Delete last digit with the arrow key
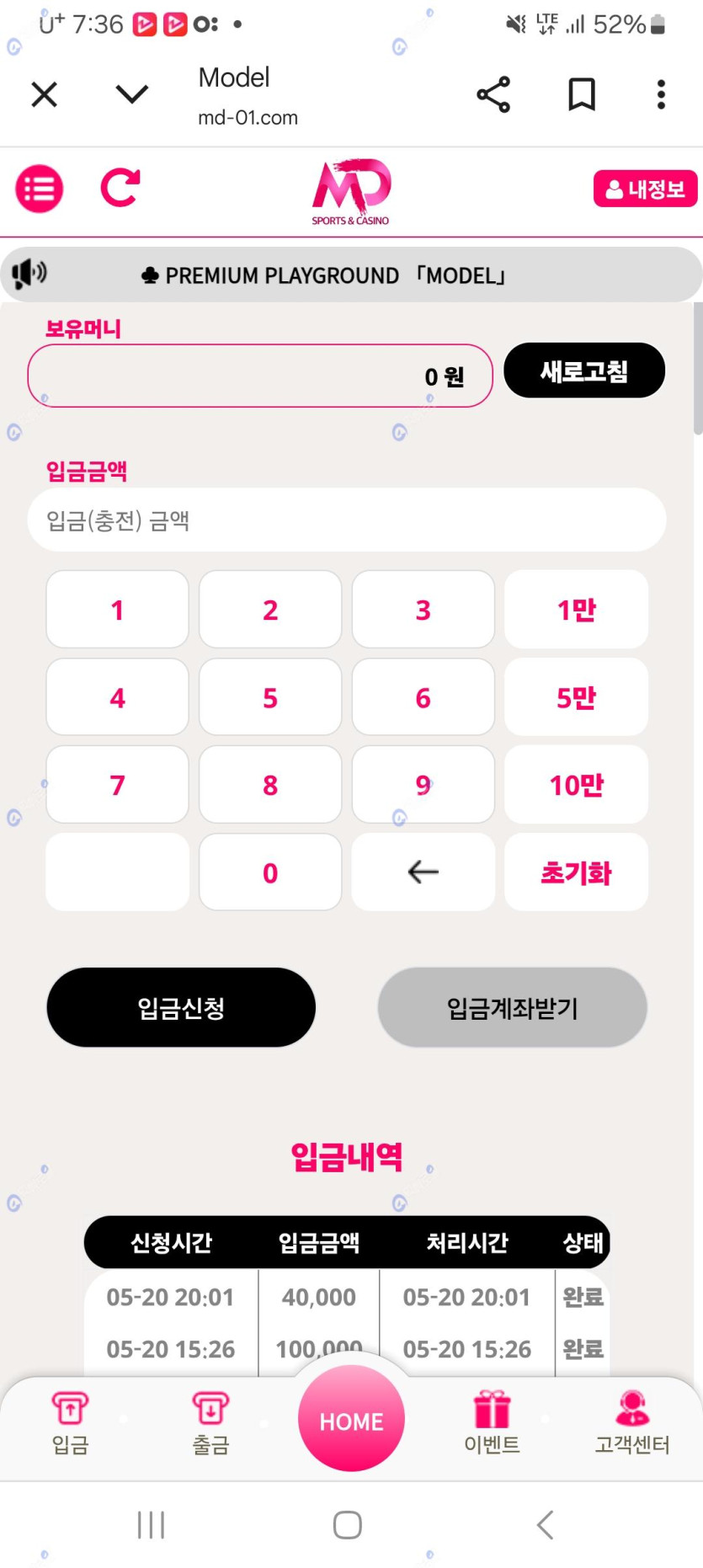Image resolution: width=703 pixels, height=1568 pixels. click(x=423, y=872)
